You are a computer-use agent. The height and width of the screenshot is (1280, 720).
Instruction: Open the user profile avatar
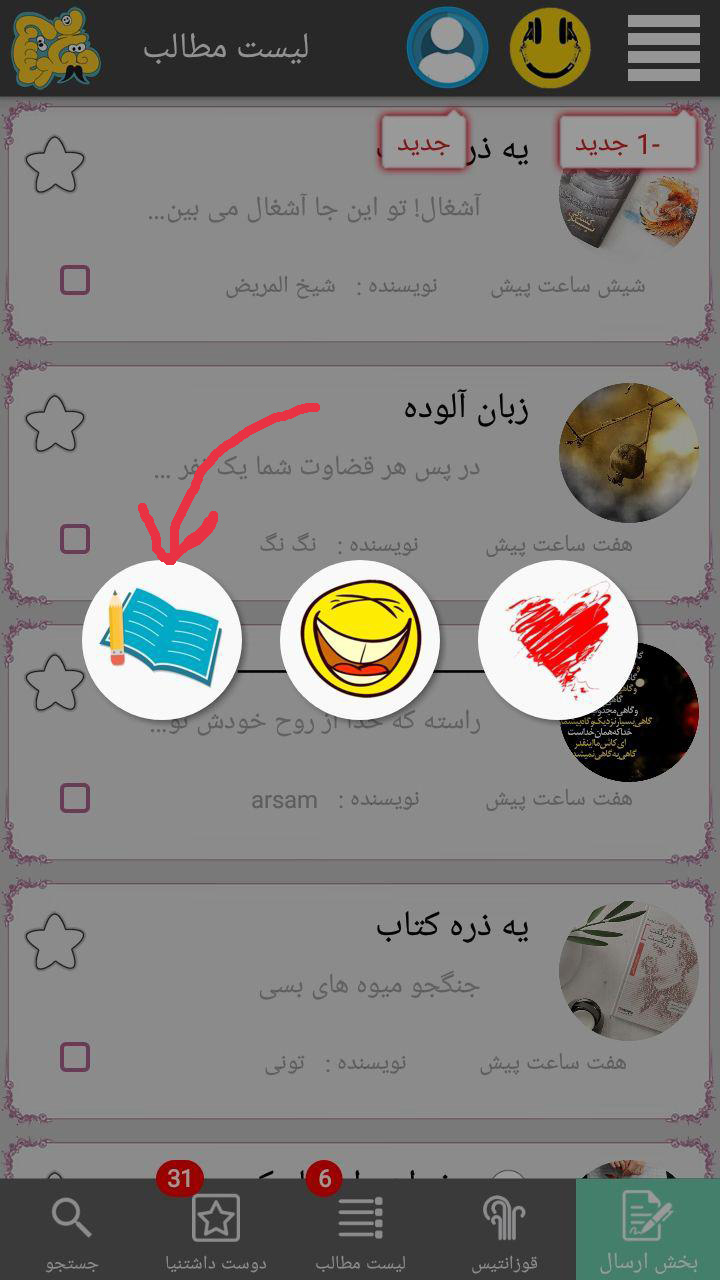pos(447,48)
